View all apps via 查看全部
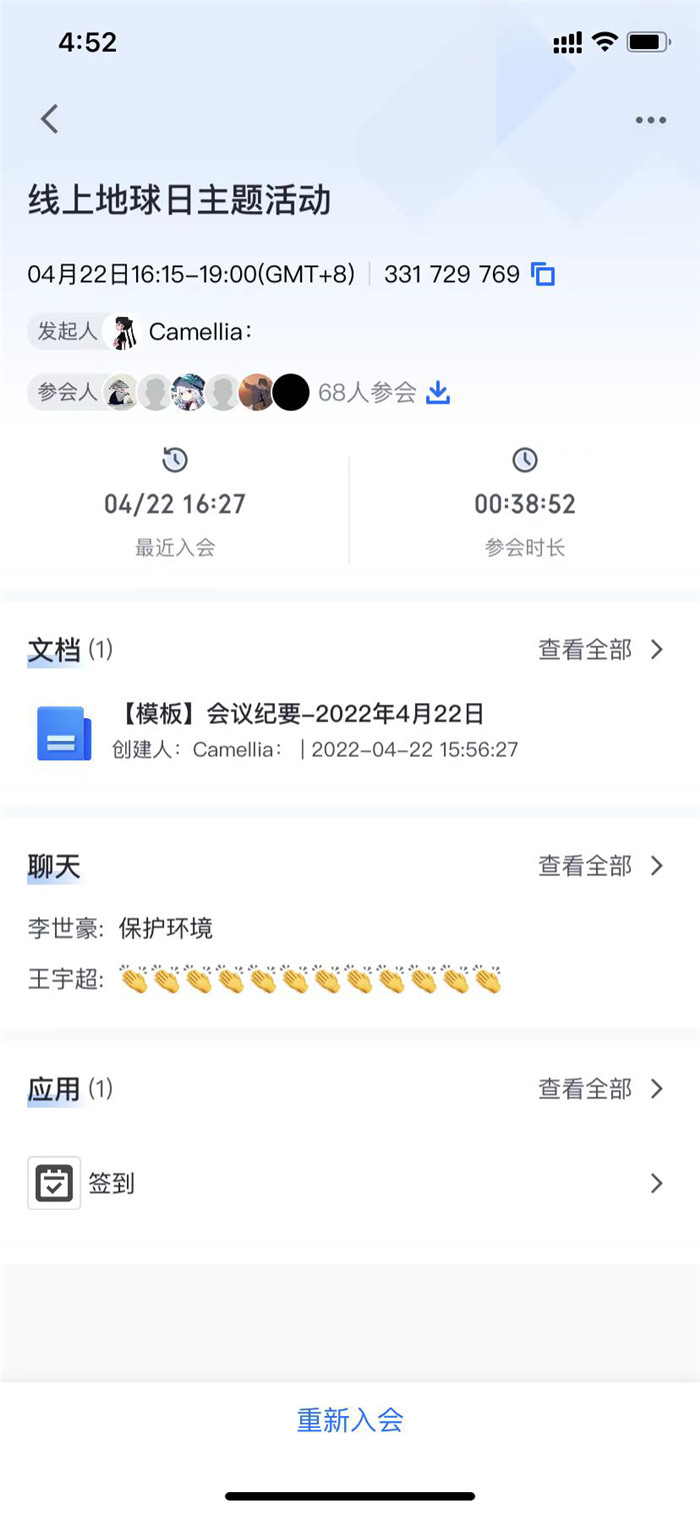 600,1089
